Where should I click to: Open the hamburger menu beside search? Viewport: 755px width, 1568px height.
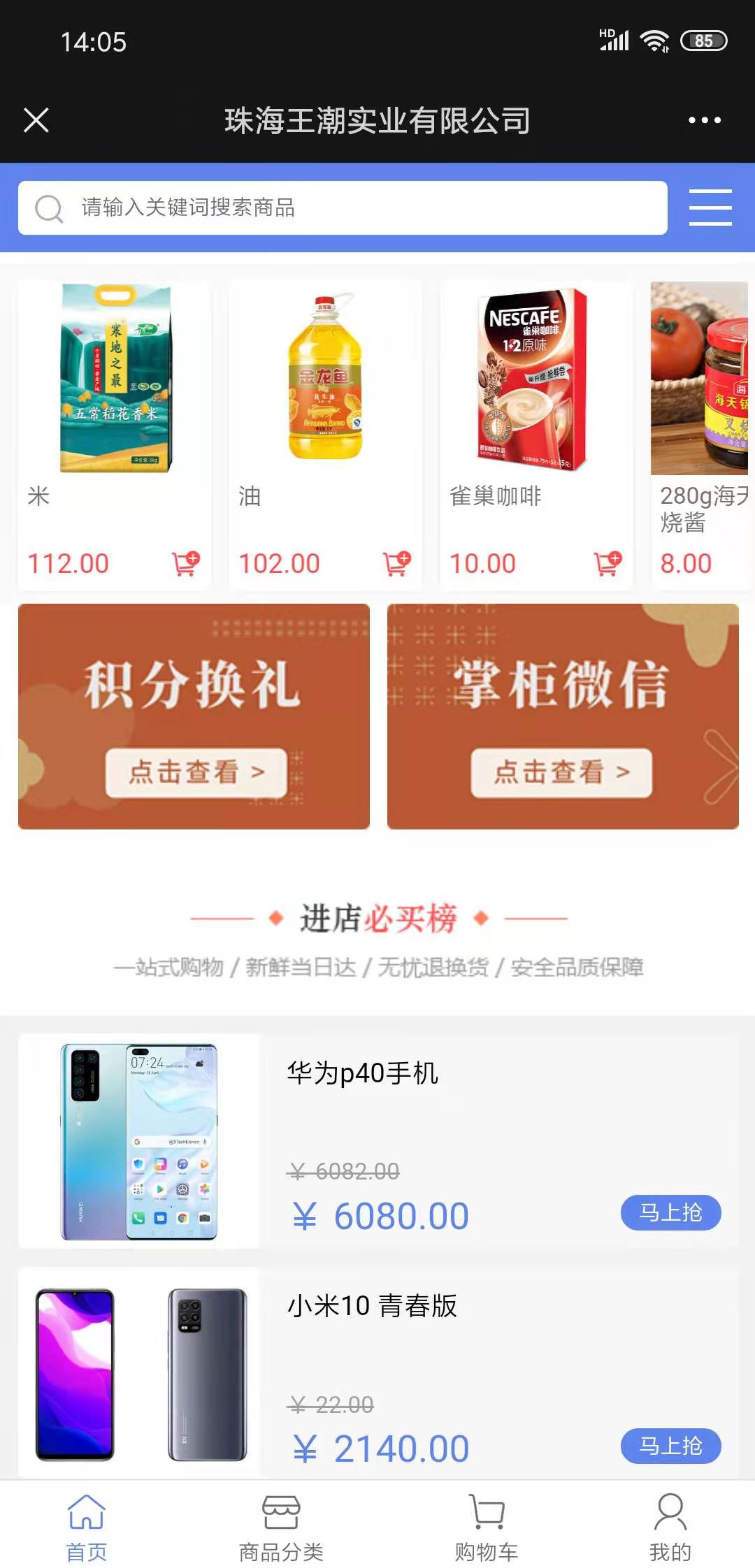[x=710, y=208]
